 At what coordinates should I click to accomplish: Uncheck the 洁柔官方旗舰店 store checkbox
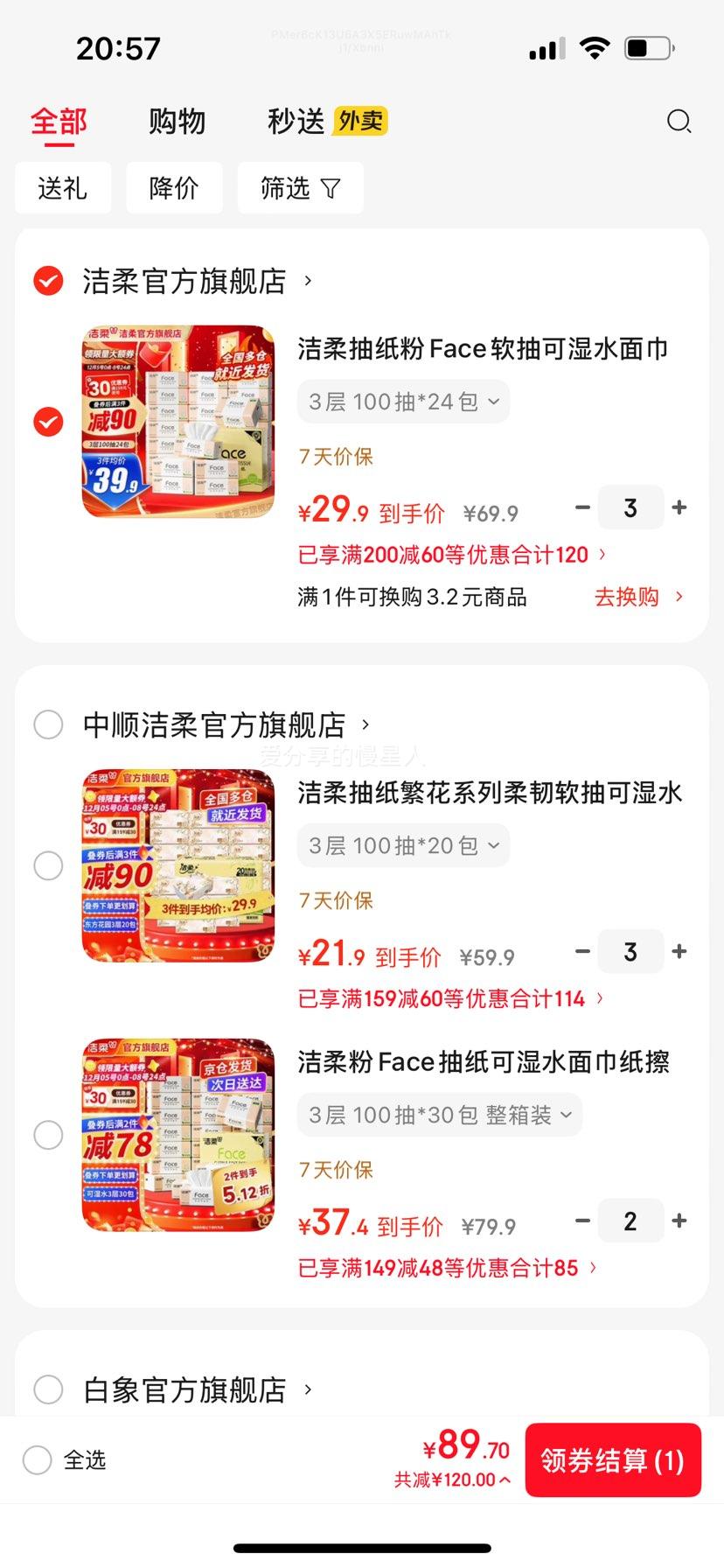tap(48, 282)
